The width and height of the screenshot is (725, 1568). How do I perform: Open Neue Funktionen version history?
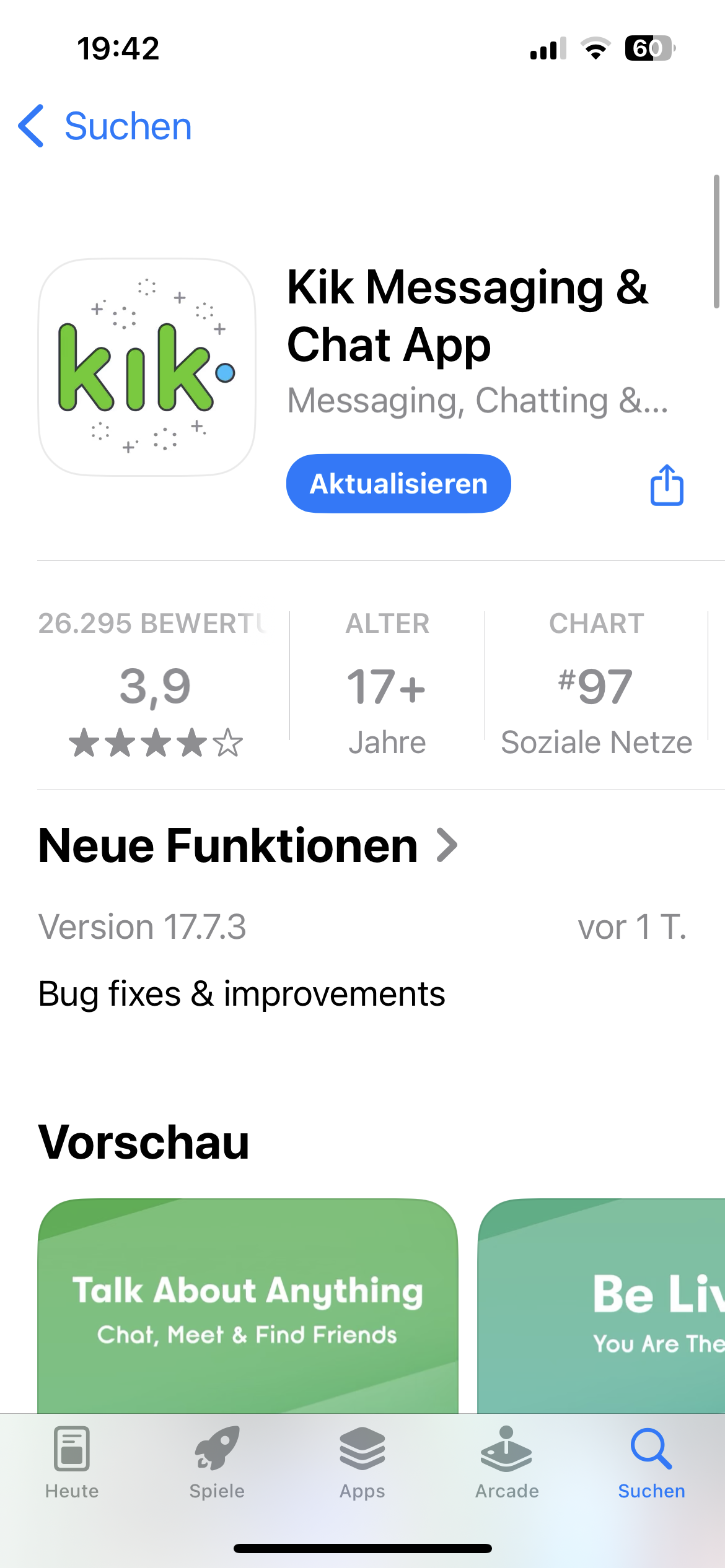[x=248, y=846]
